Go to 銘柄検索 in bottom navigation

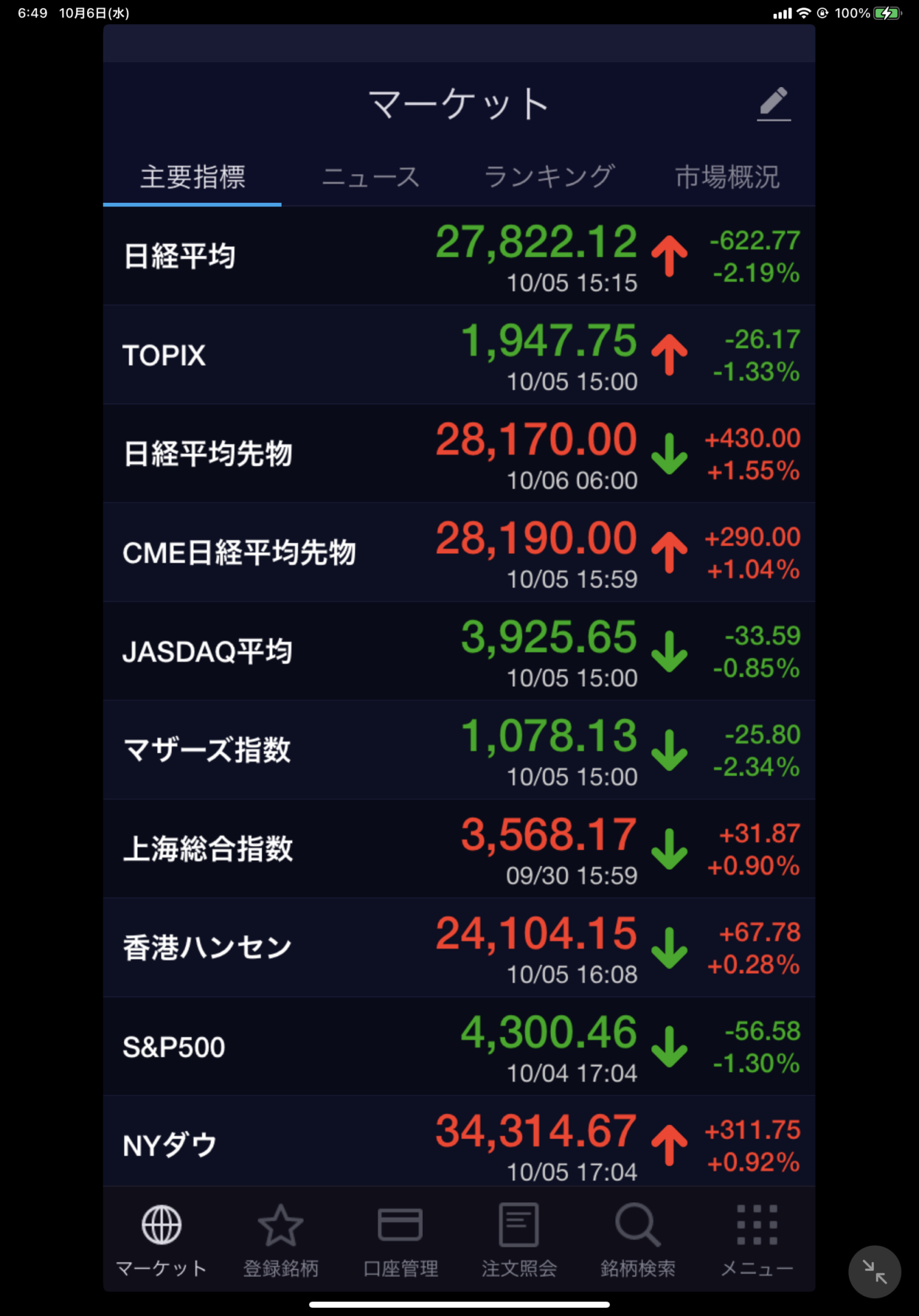[x=637, y=1239]
